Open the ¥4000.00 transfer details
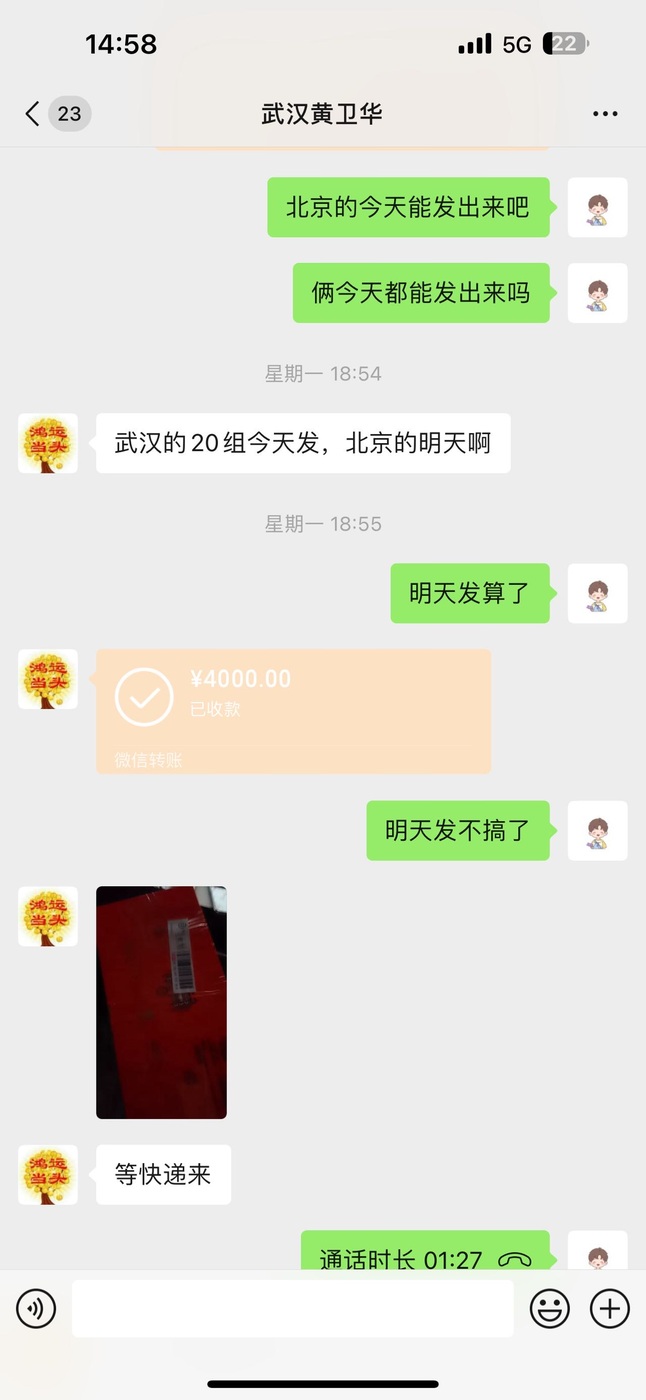The height and width of the screenshot is (1400, 646). coord(293,711)
